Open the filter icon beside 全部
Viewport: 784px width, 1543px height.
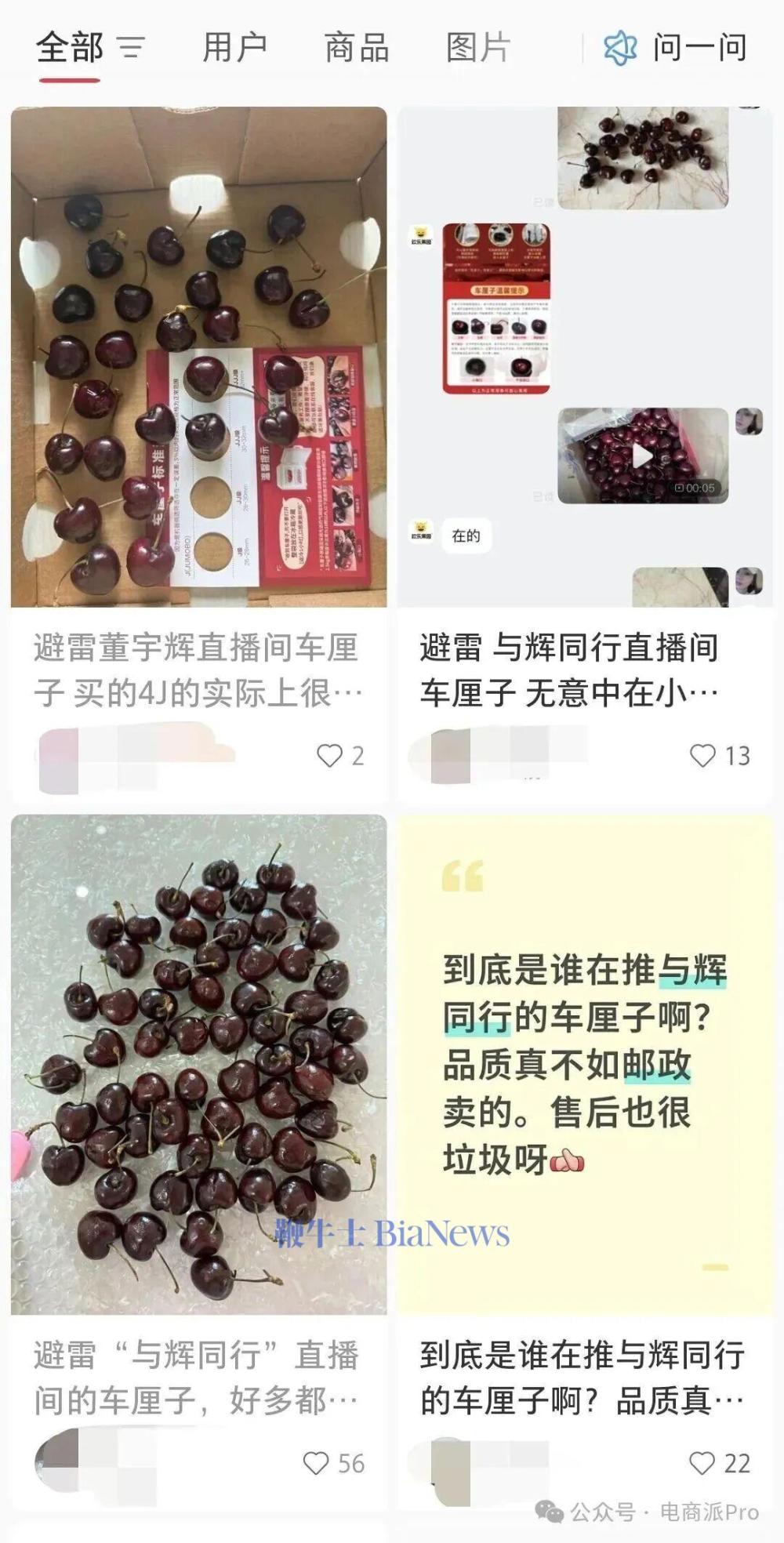pyautogui.click(x=131, y=49)
